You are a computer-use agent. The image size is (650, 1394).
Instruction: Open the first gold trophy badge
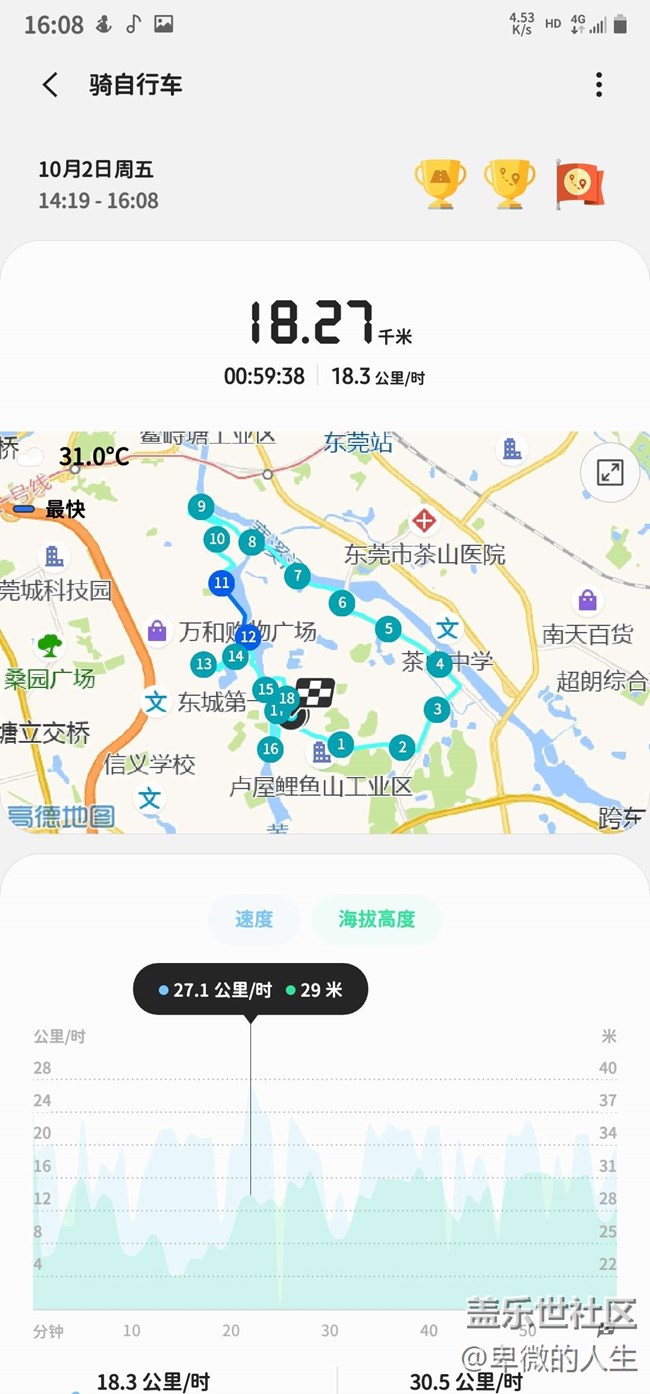pyautogui.click(x=440, y=184)
